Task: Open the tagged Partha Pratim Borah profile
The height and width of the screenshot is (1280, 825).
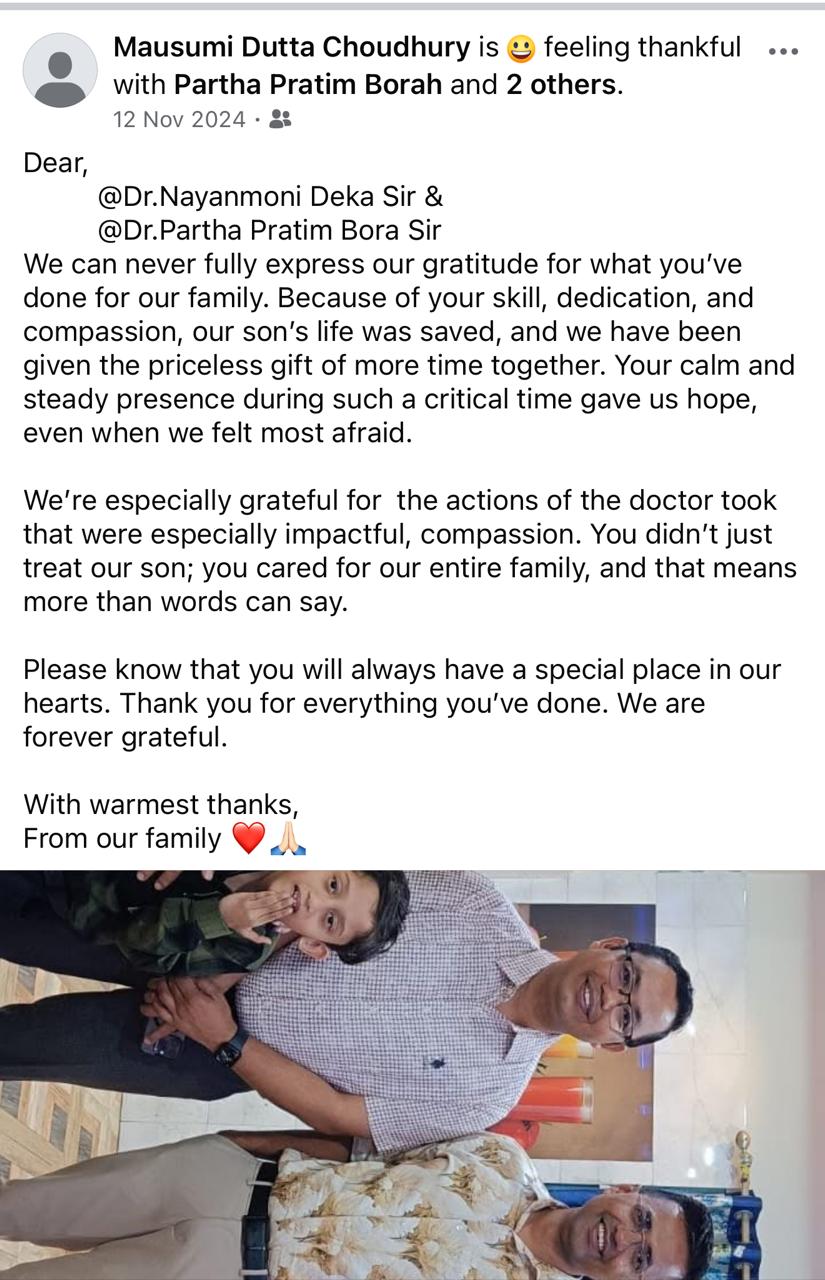Action: (x=308, y=84)
